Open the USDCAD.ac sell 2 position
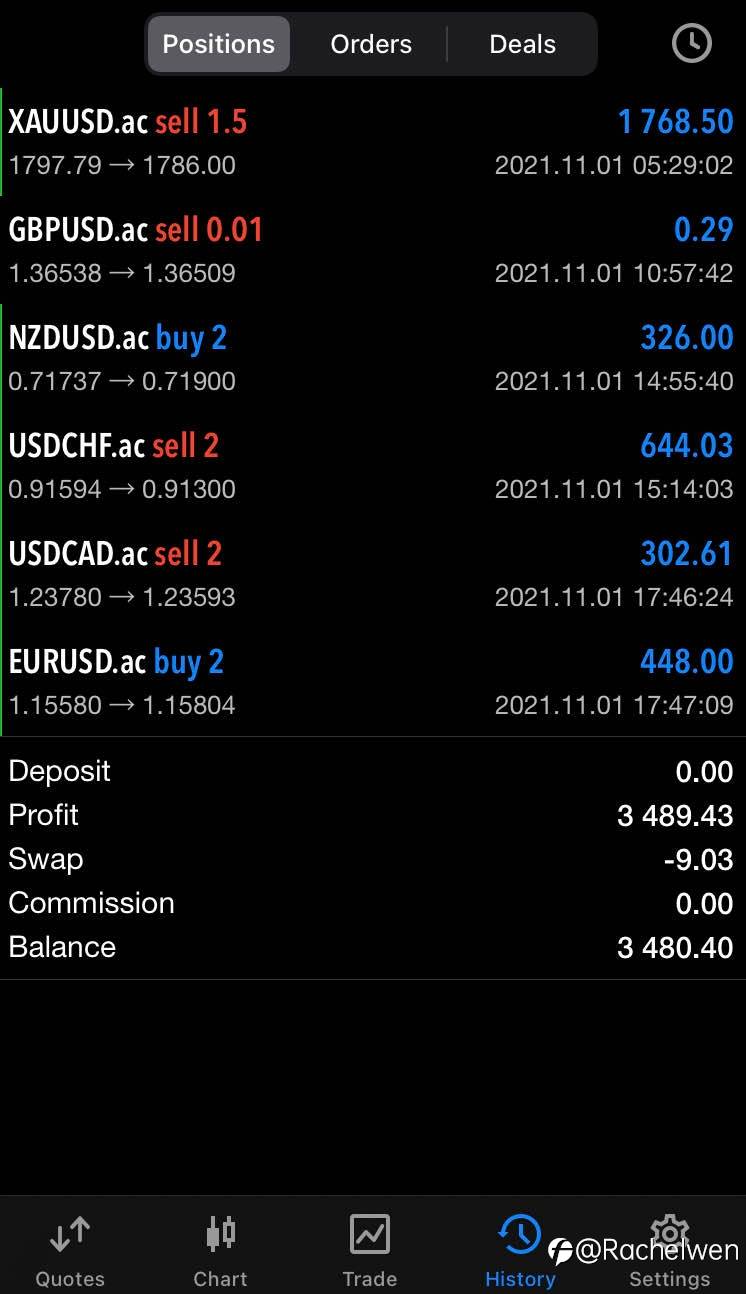Viewport: 746px width, 1294px height. 373,574
